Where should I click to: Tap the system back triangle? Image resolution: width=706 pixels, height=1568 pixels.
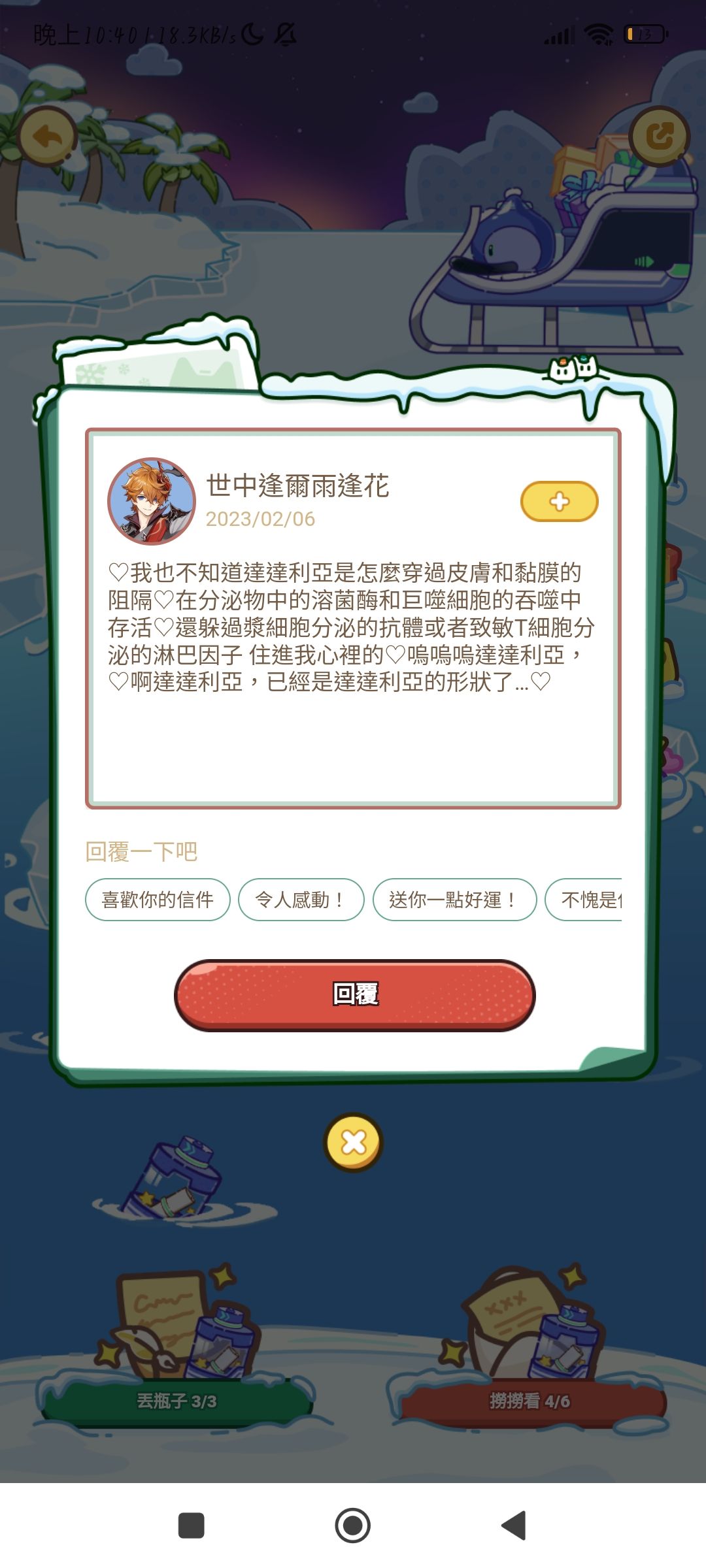[x=514, y=1526]
